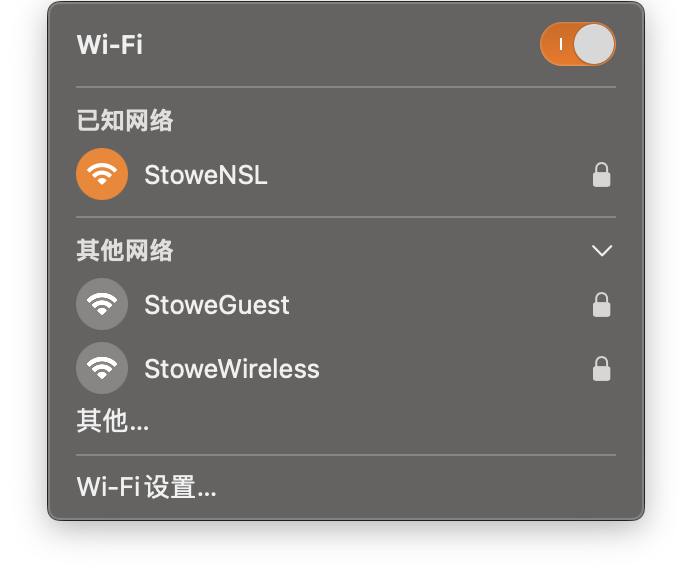Join the StoweGuest network

coord(216,305)
